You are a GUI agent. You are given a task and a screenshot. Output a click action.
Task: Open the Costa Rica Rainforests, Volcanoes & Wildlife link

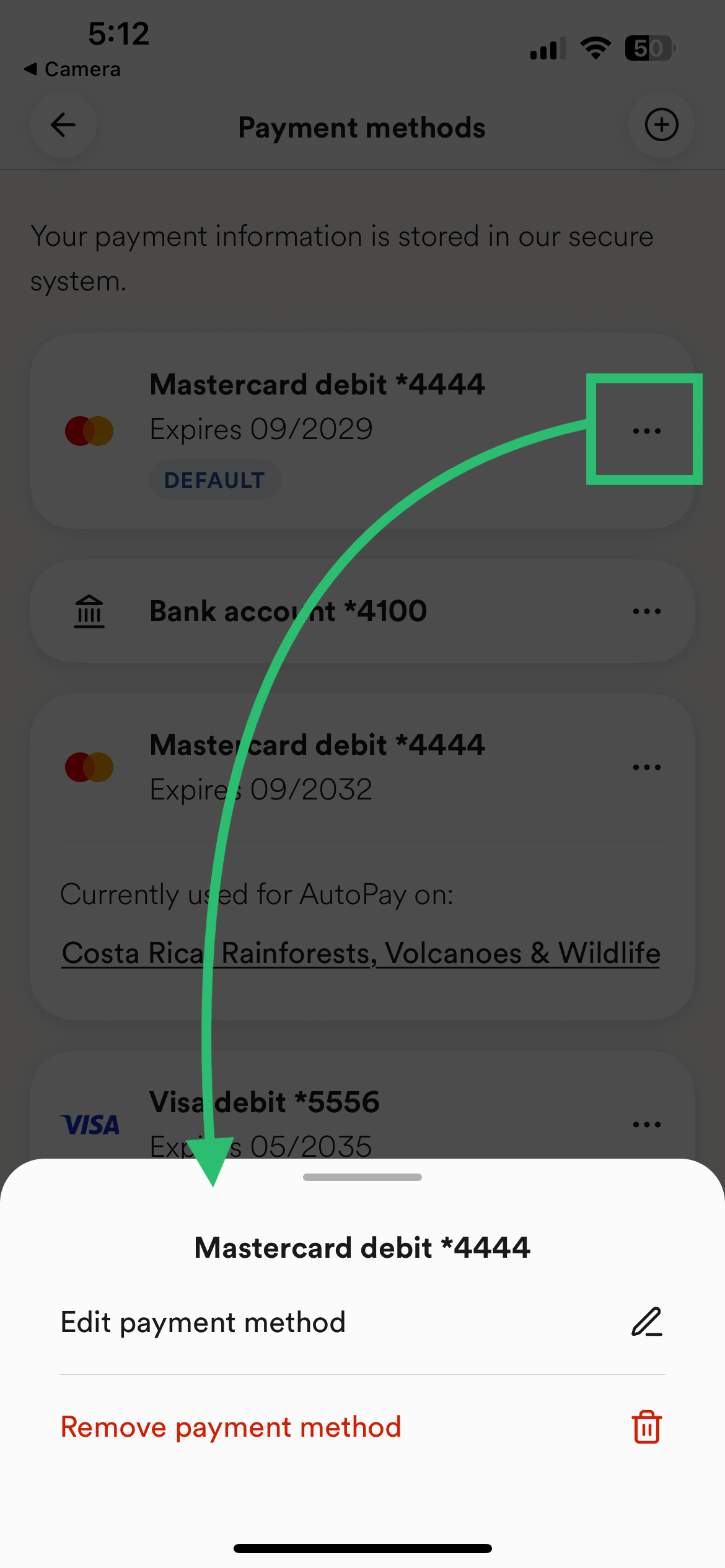point(361,953)
